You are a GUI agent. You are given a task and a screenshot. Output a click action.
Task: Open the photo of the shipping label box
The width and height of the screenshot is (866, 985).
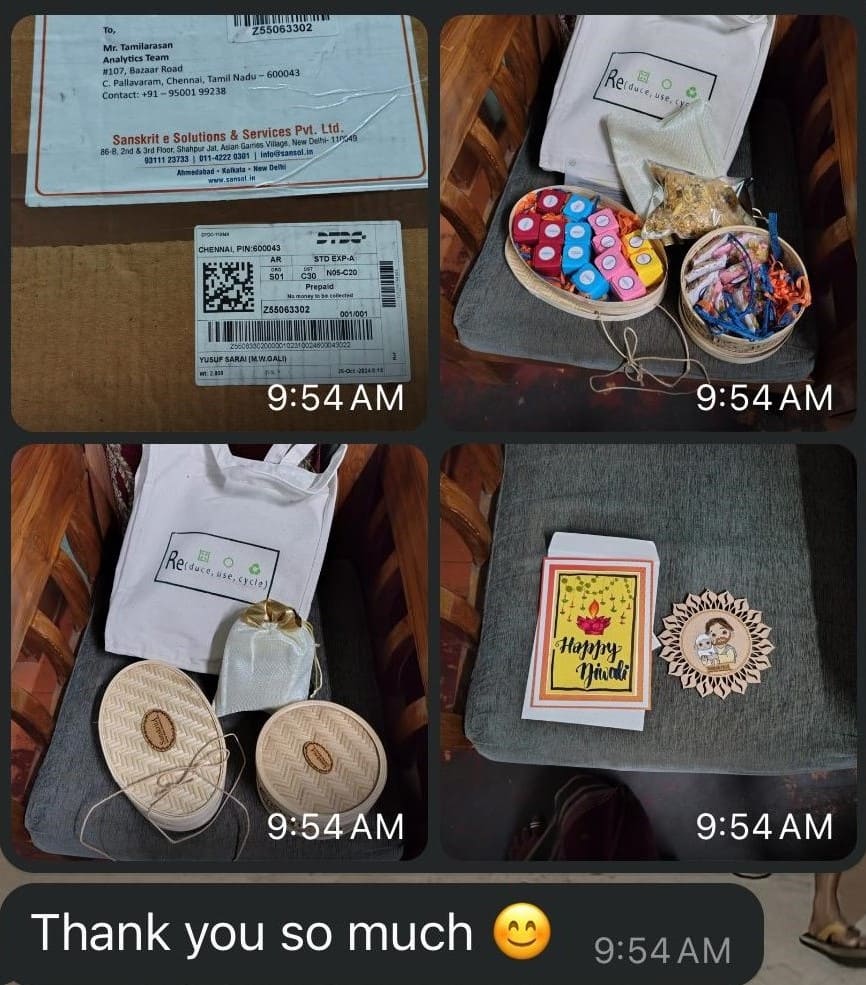(219, 222)
